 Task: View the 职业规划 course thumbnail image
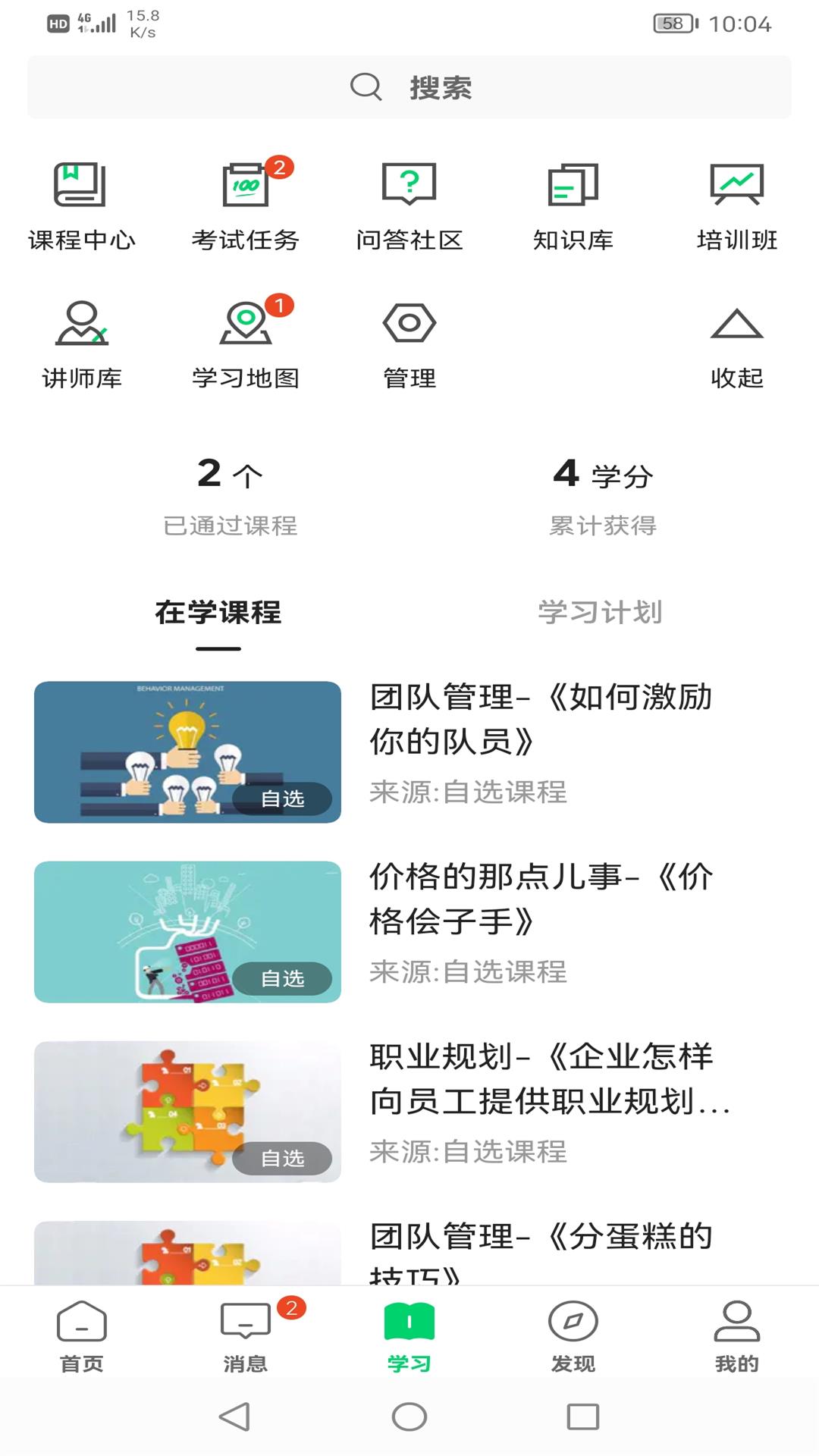187,1111
